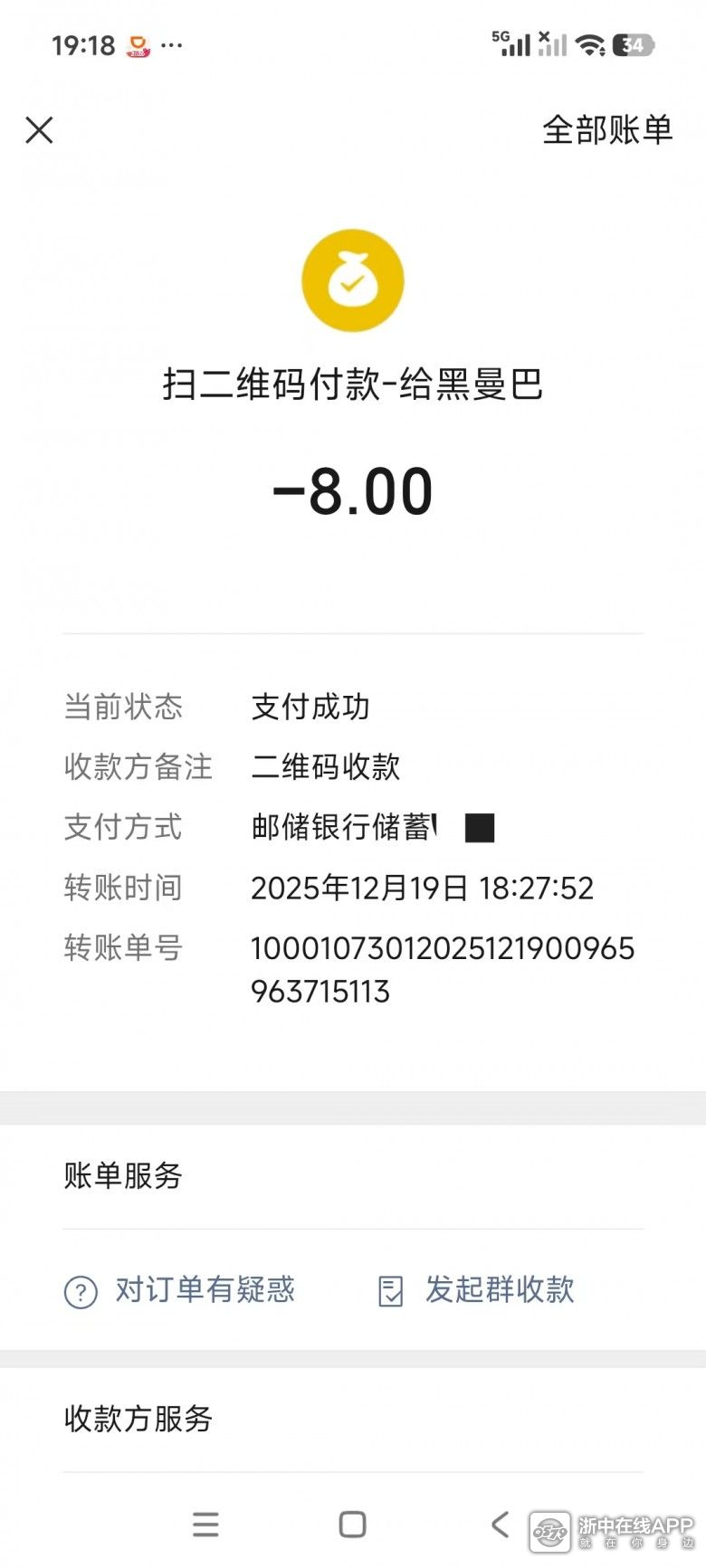The height and width of the screenshot is (1568, 706).
Task: Tap the system back button
Action: click(x=500, y=1525)
